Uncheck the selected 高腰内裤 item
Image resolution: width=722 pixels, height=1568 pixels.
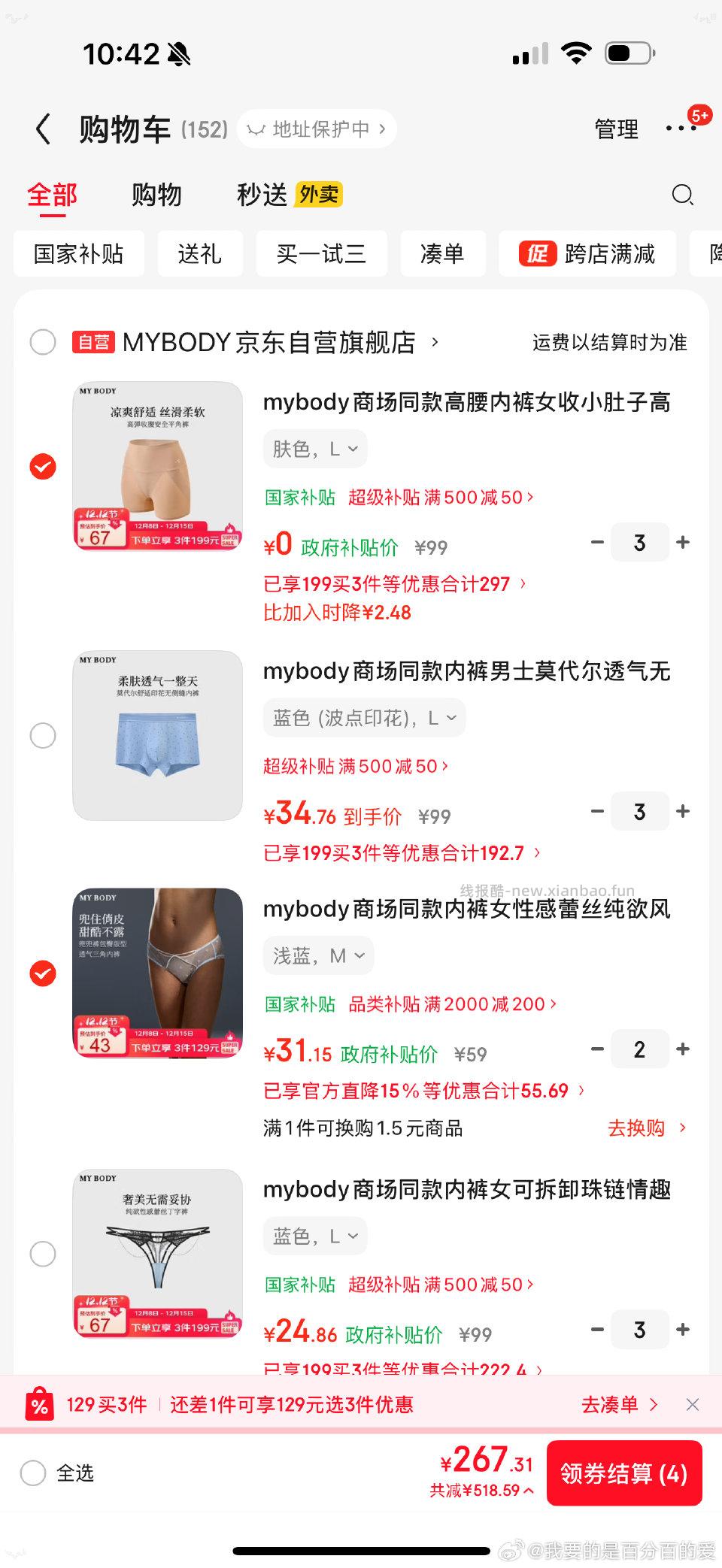coord(44,467)
